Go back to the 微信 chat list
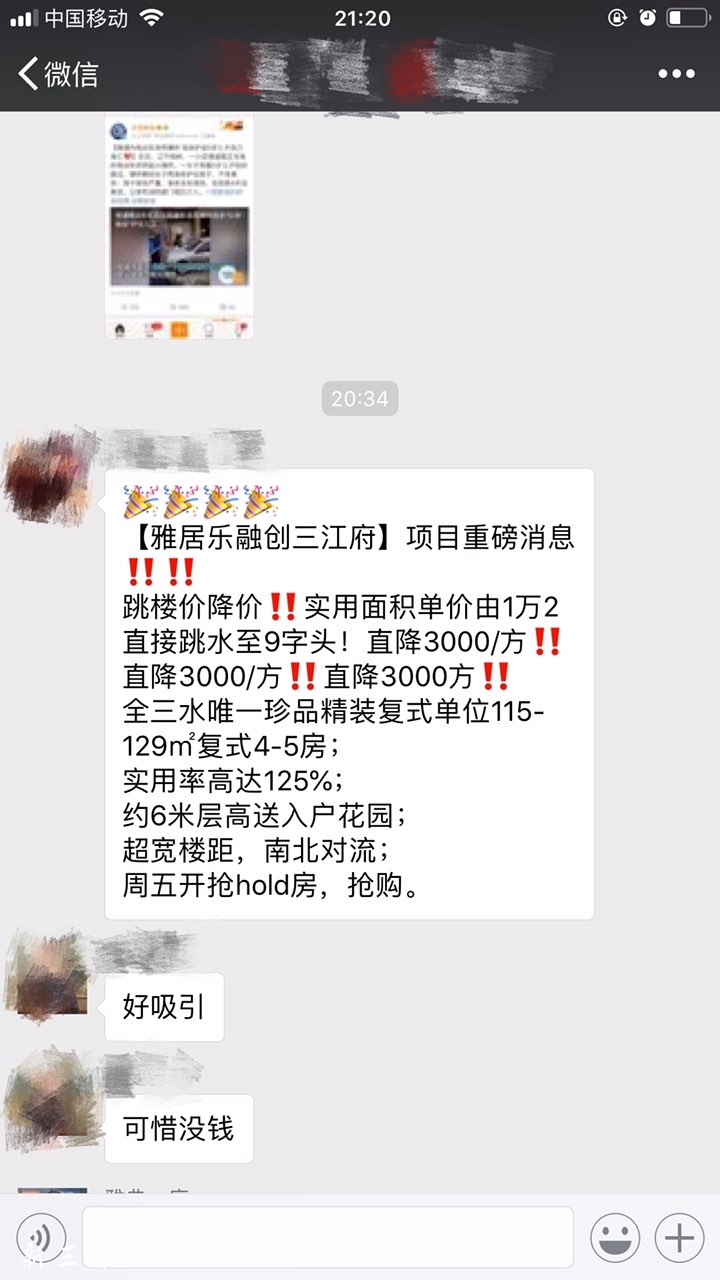Screen dimensions: 720x1280 58,74
